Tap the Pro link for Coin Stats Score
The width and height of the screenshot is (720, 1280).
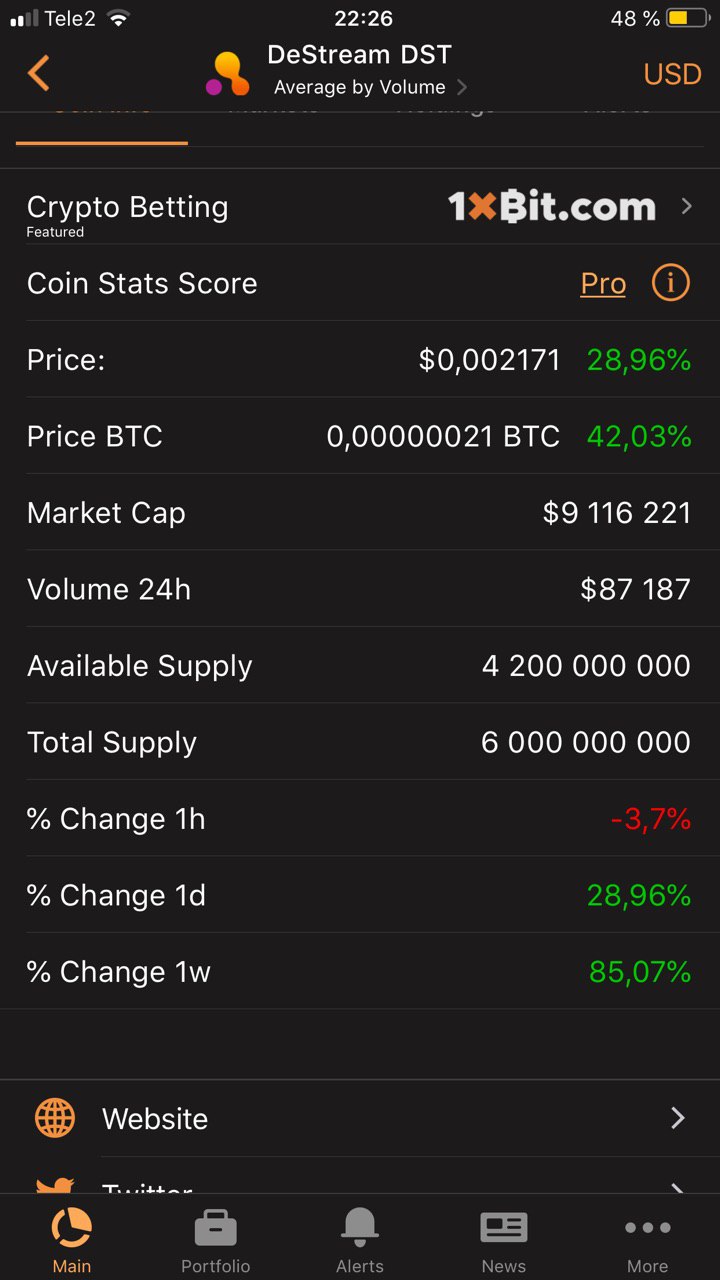(x=603, y=284)
